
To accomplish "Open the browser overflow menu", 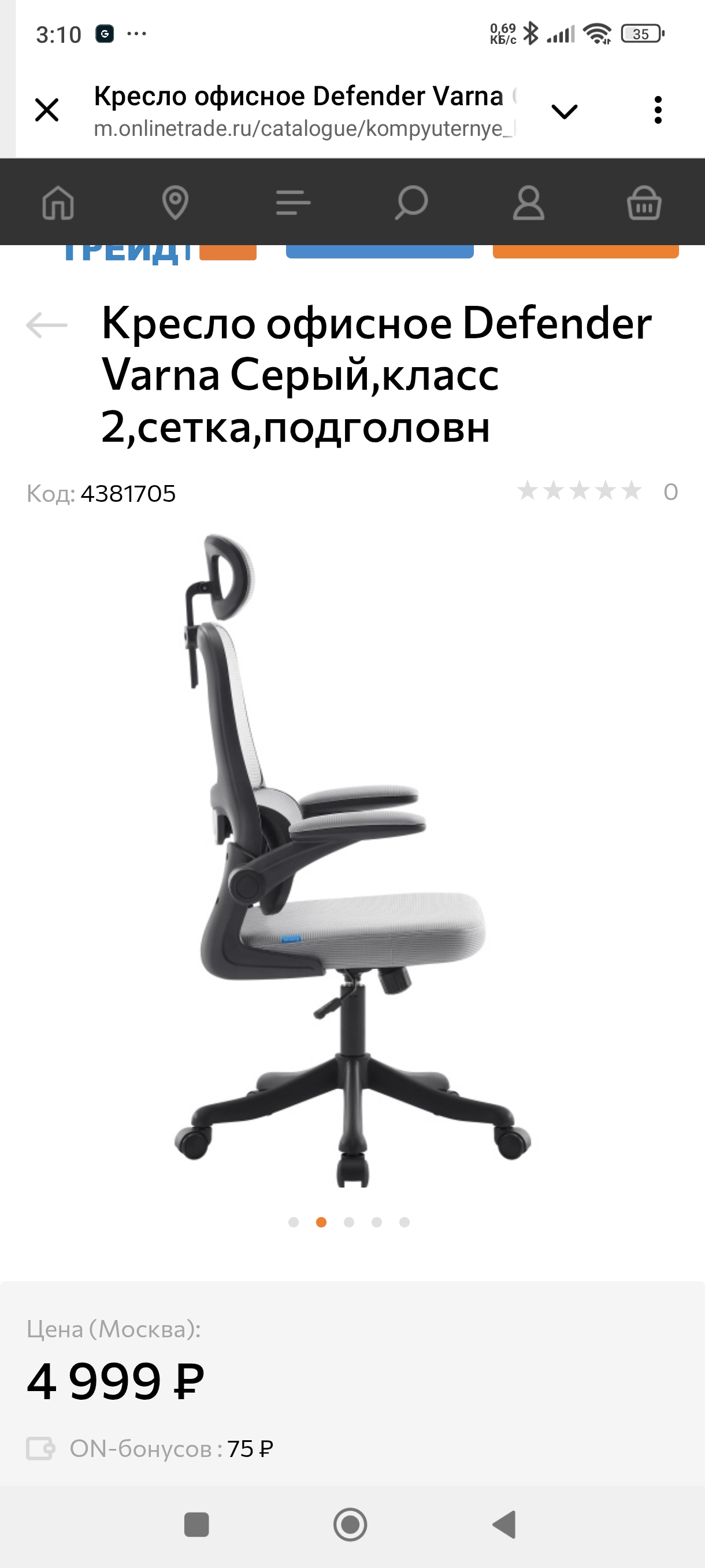I will pyautogui.click(x=658, y=110).
